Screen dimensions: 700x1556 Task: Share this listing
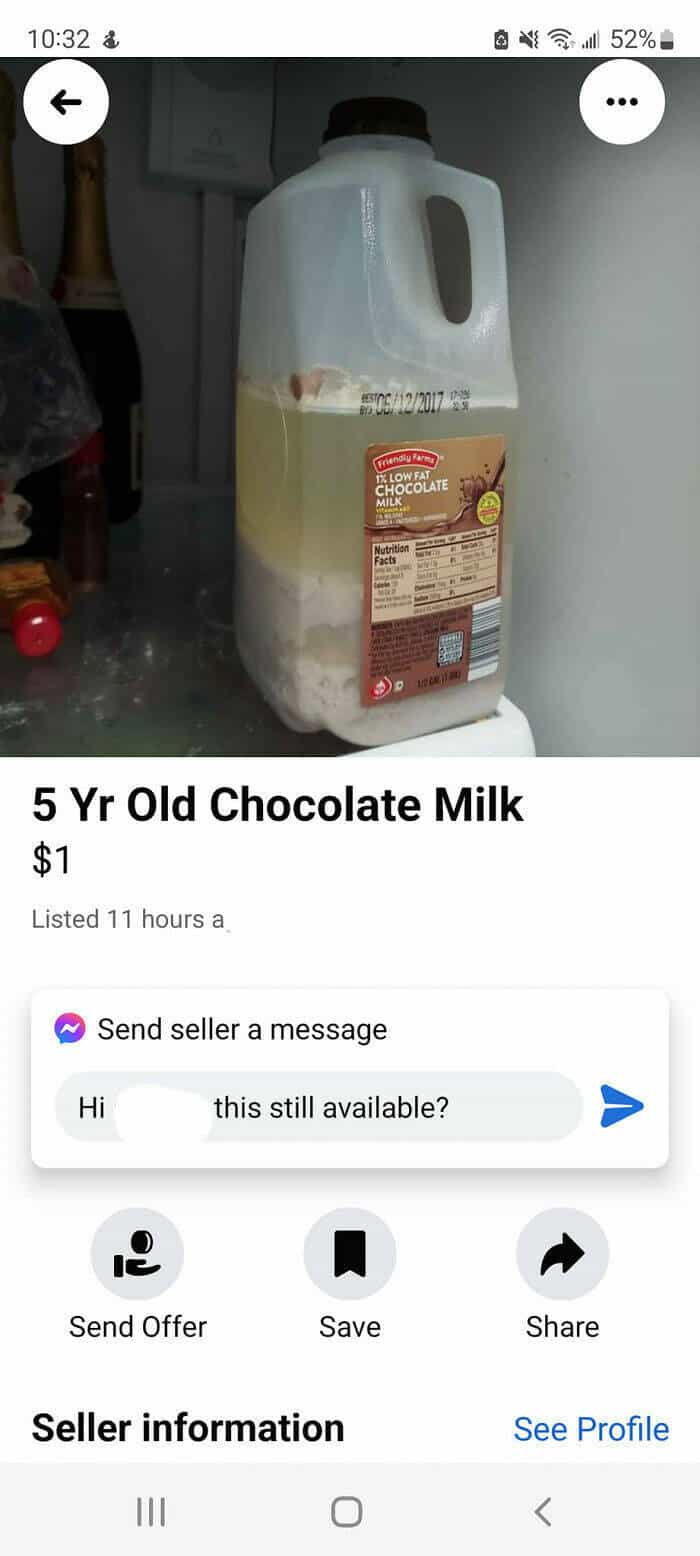pyautogui.click(x=562, y=1254)
